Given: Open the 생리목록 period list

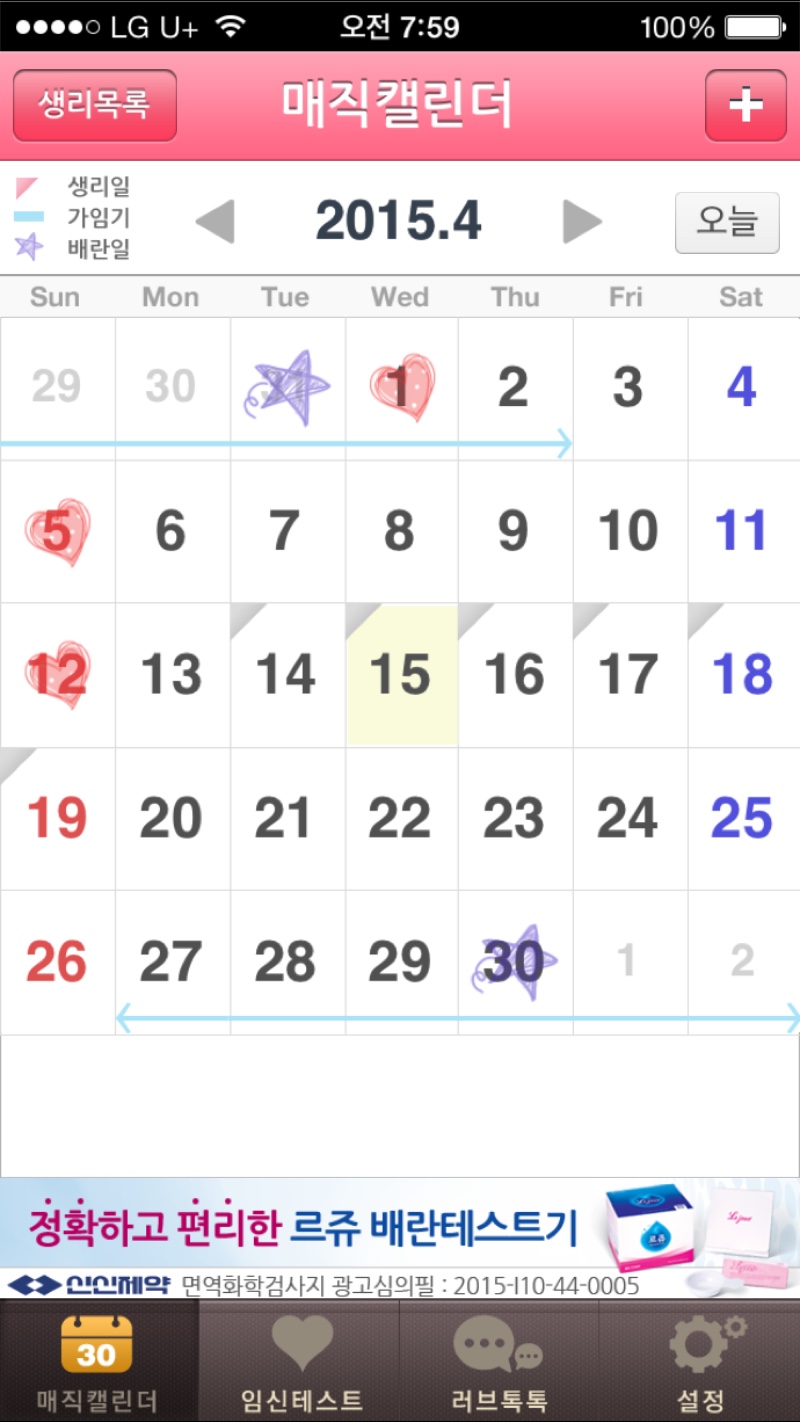Looking at the screenshot, I should [95, 105].
